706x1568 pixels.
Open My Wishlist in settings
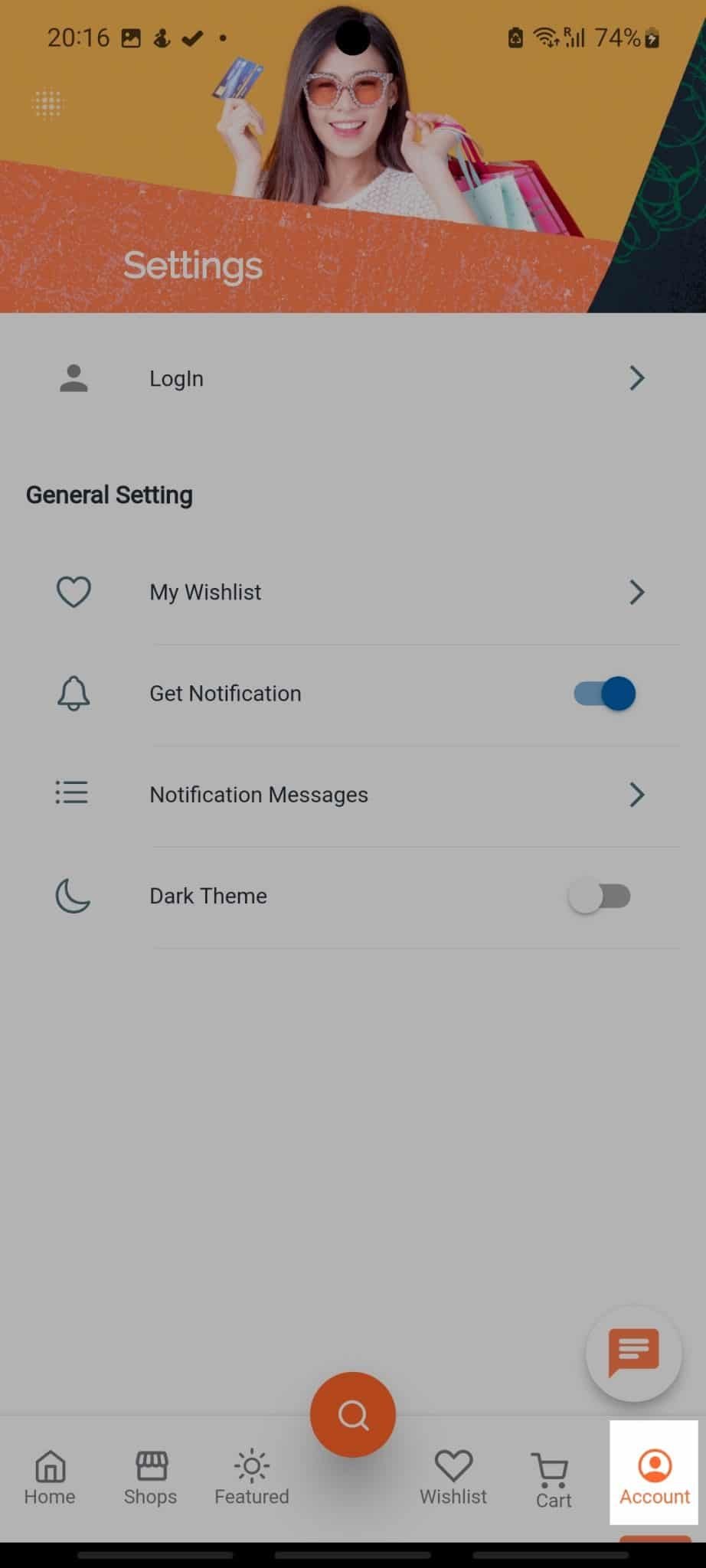coord(353,592)
